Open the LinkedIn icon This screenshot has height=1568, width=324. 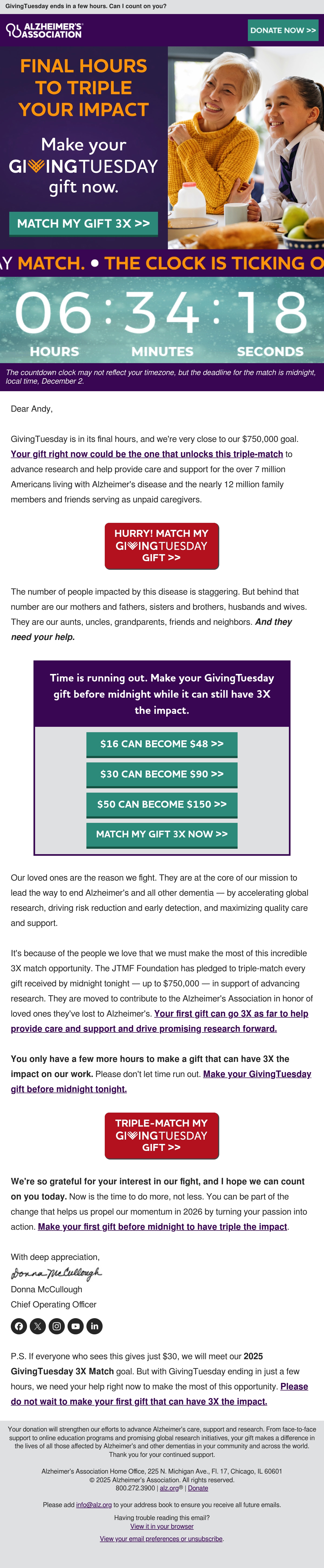(x=94, y=1326)
